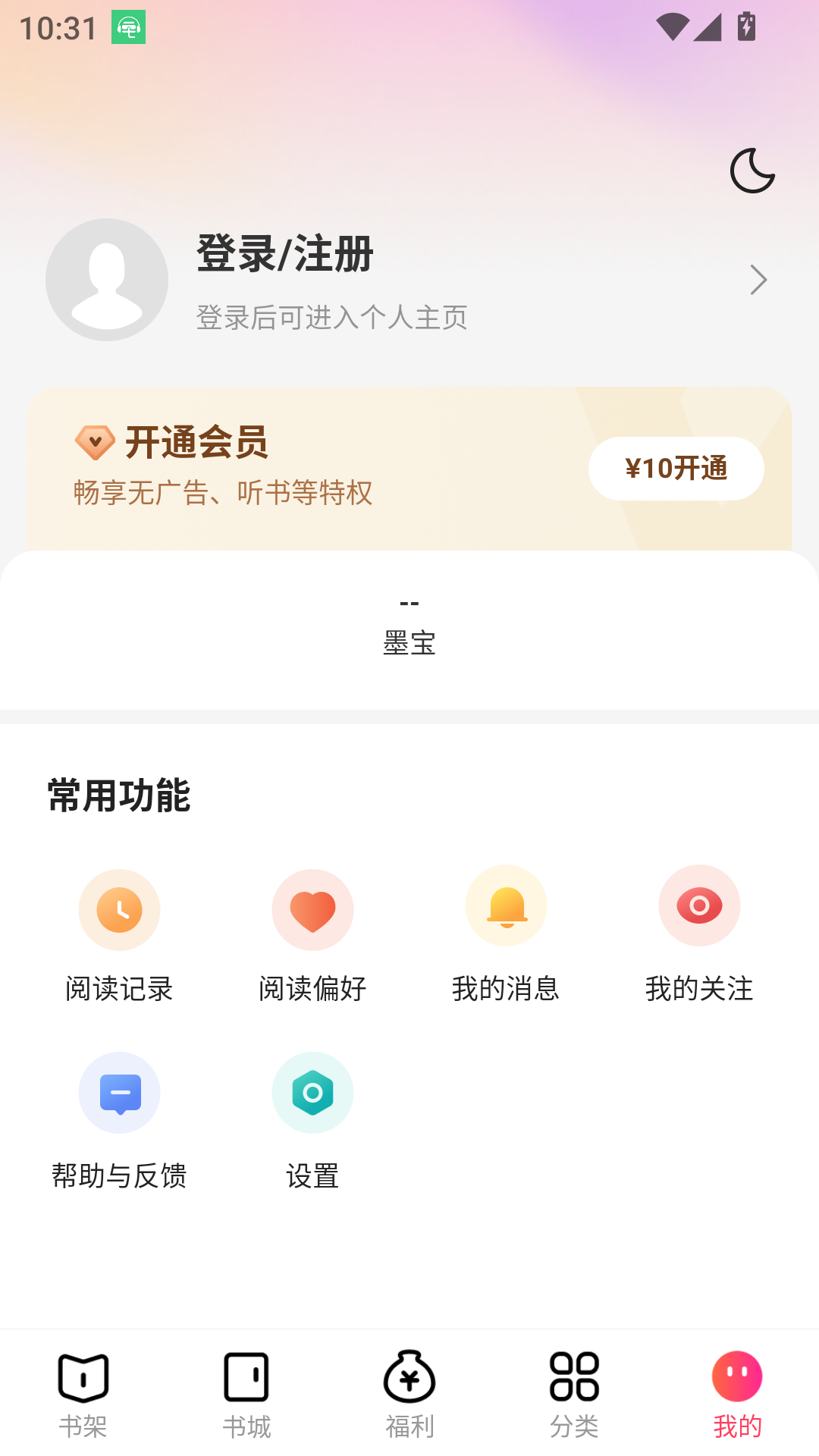Toggle dark mode with the moon icon
This screenshot has width=819, height=1456.
[752, 171]
